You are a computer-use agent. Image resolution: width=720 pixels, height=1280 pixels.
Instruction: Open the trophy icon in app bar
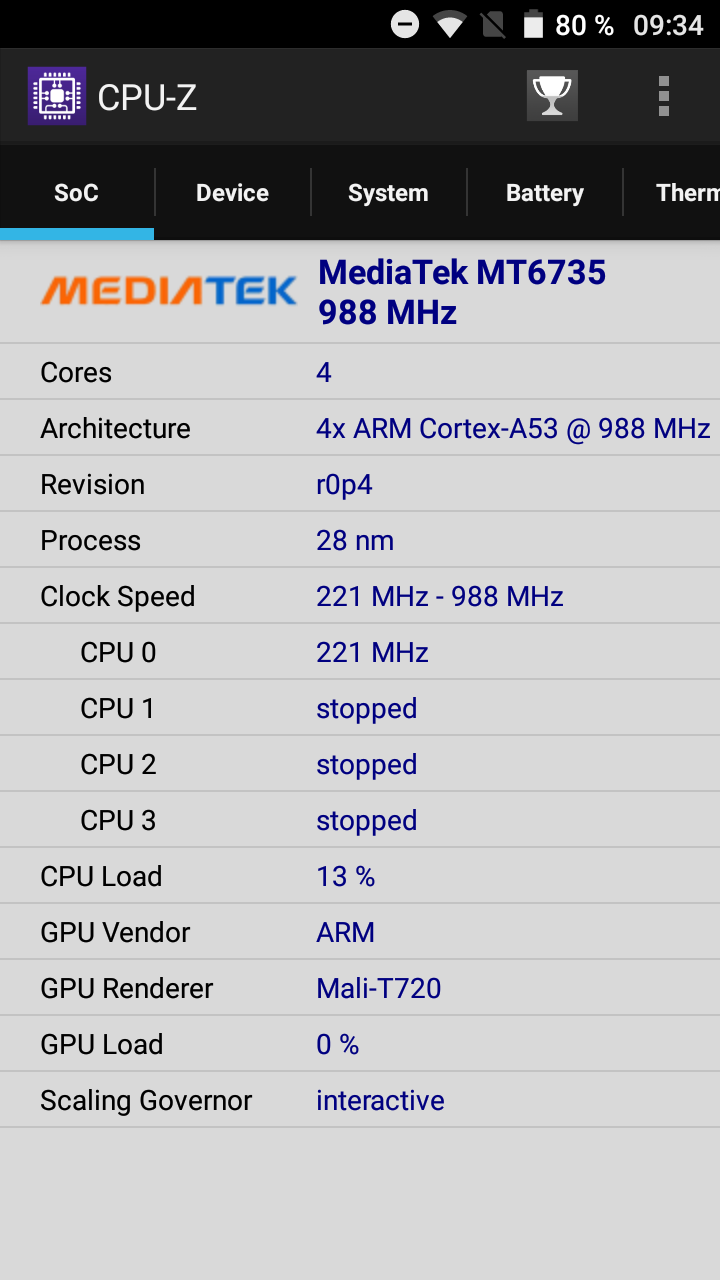coord(552,97)
